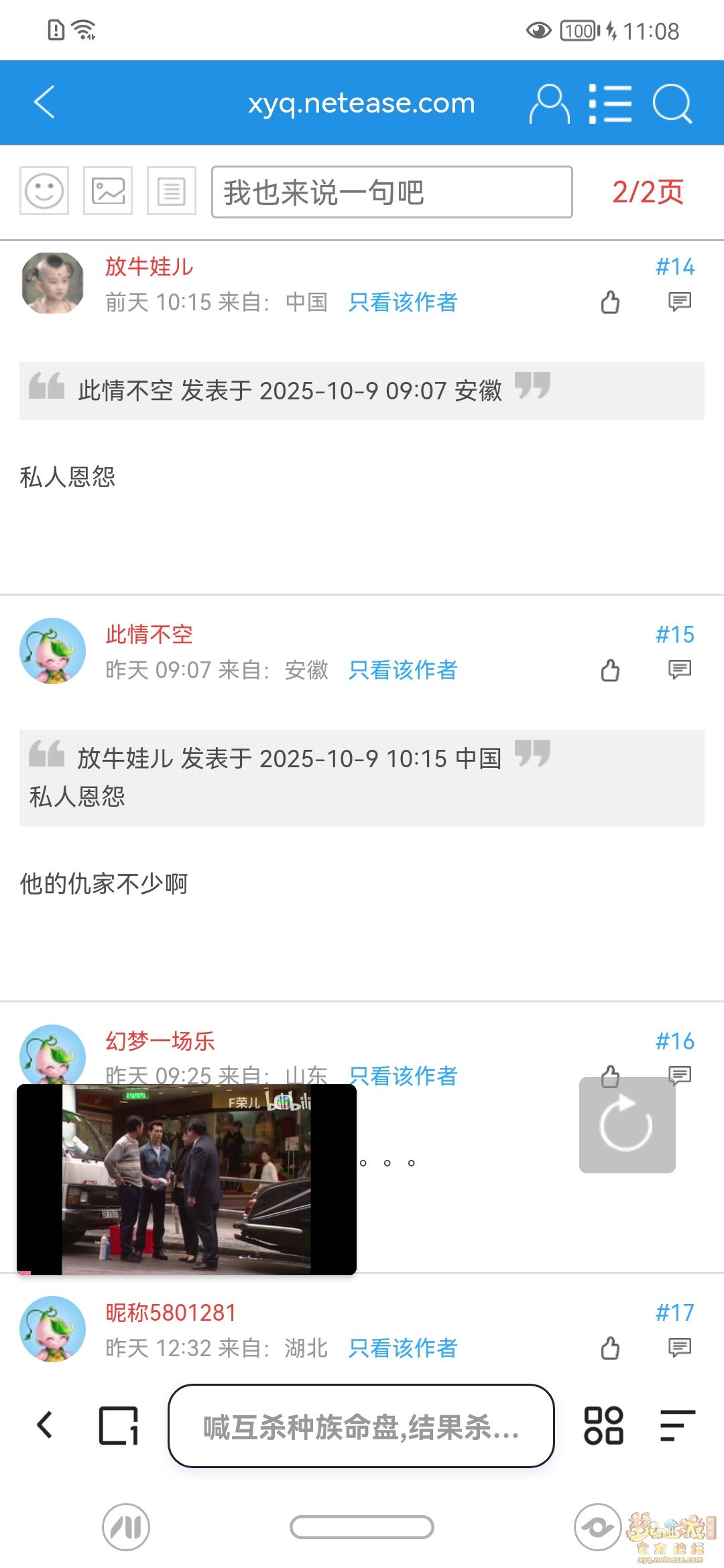Open the user profile icon
The image size is (724, 1568).
pos(549,104)
